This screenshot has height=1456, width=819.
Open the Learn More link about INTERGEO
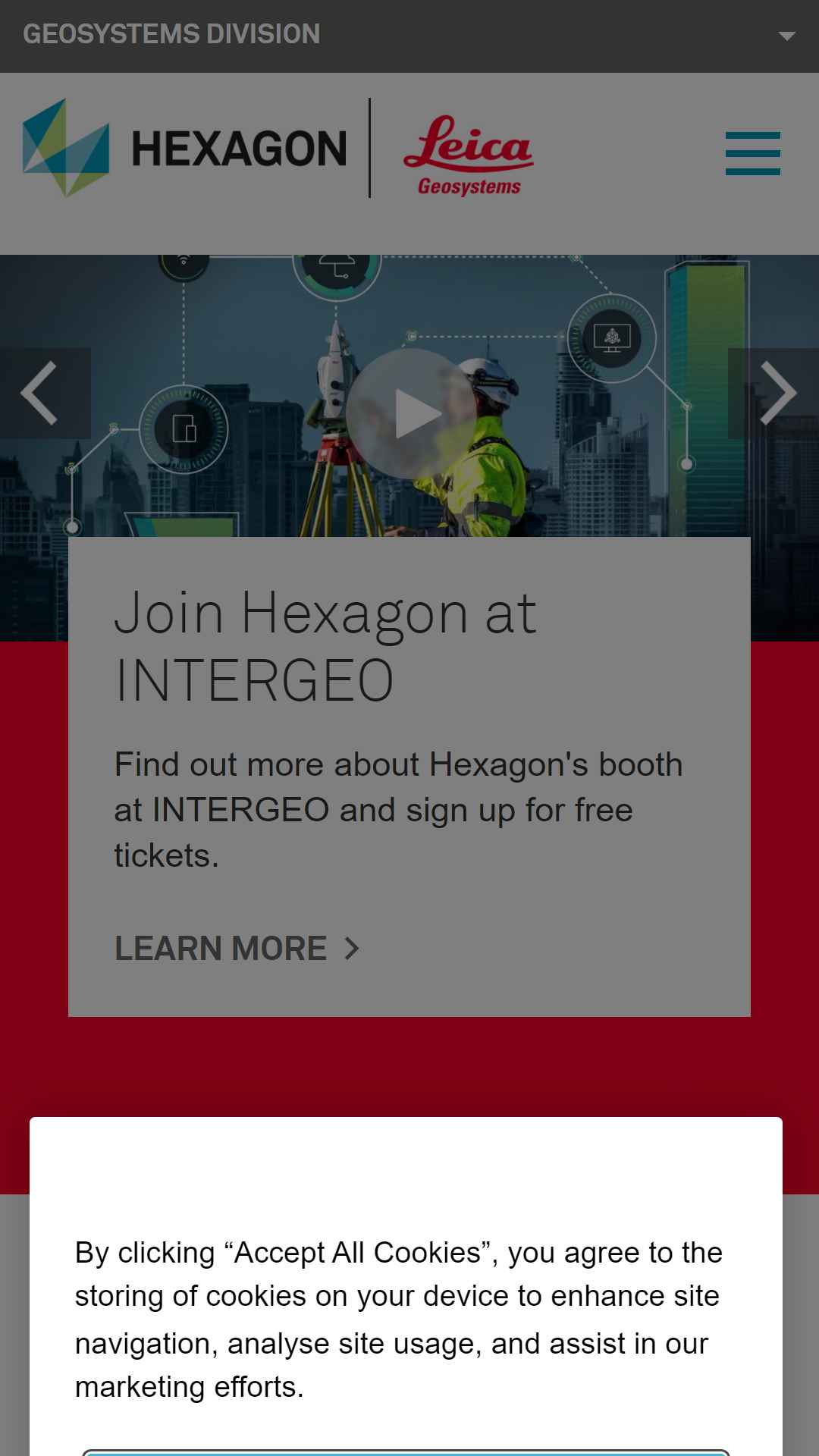tap(237, 948)
